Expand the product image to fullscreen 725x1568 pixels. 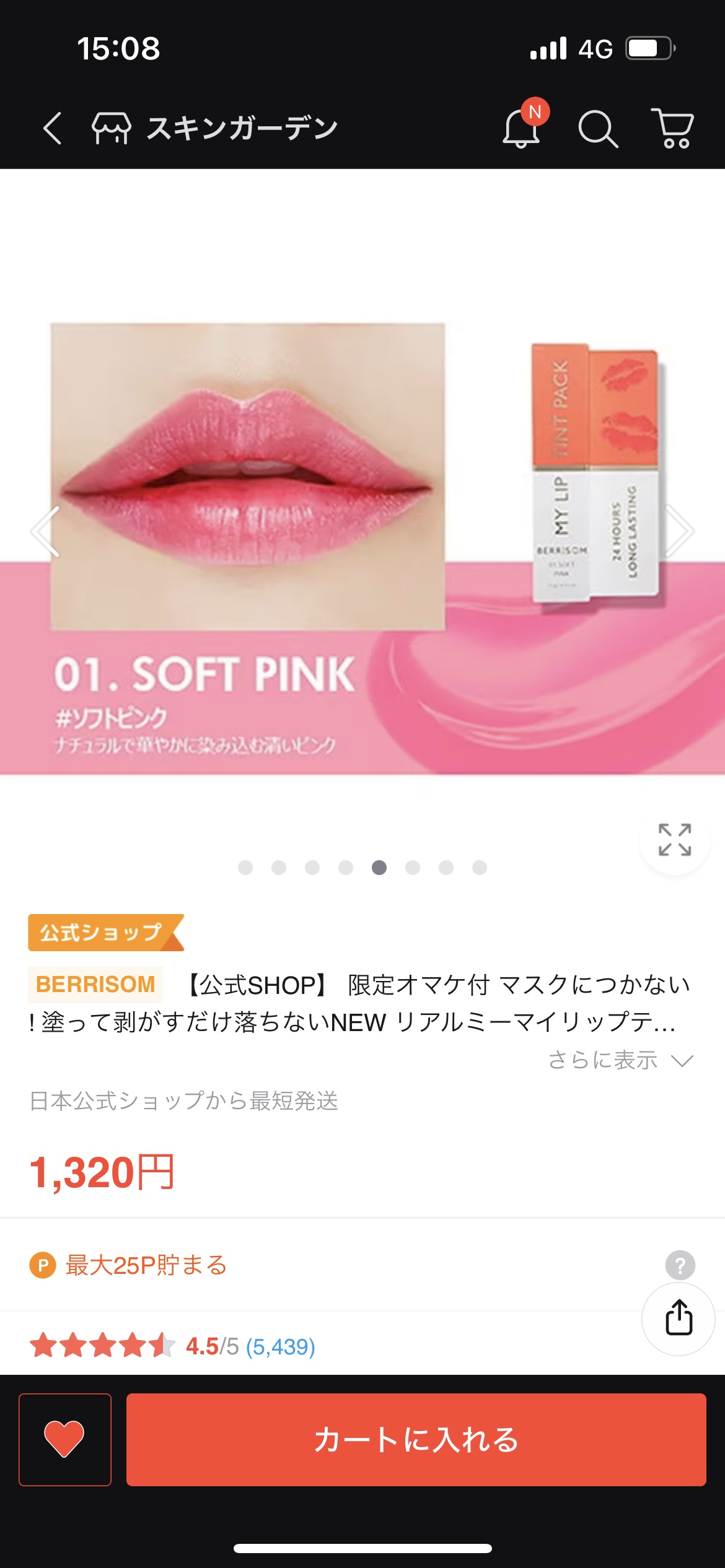[x=674, y=840]
